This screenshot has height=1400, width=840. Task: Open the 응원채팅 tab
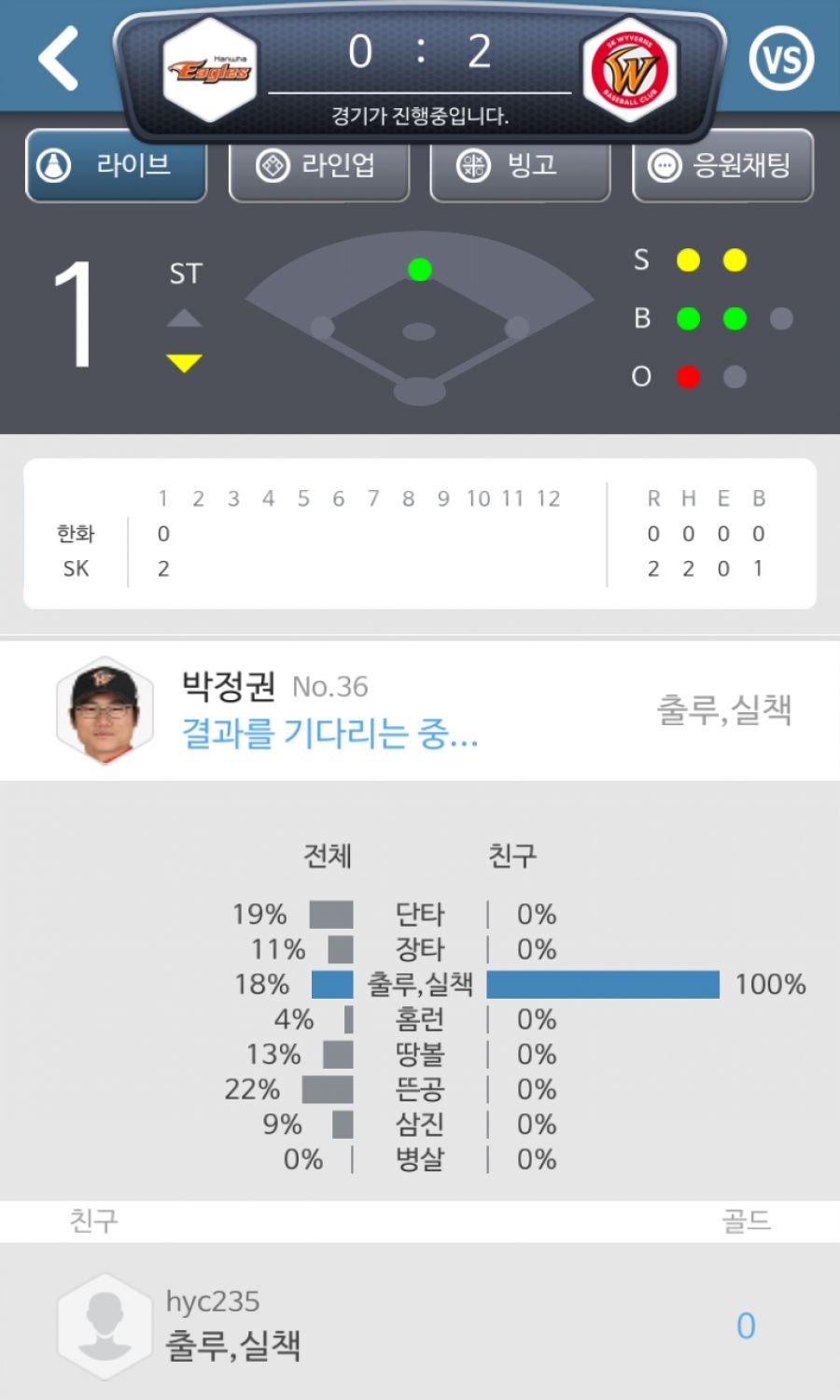pos(722,166)
